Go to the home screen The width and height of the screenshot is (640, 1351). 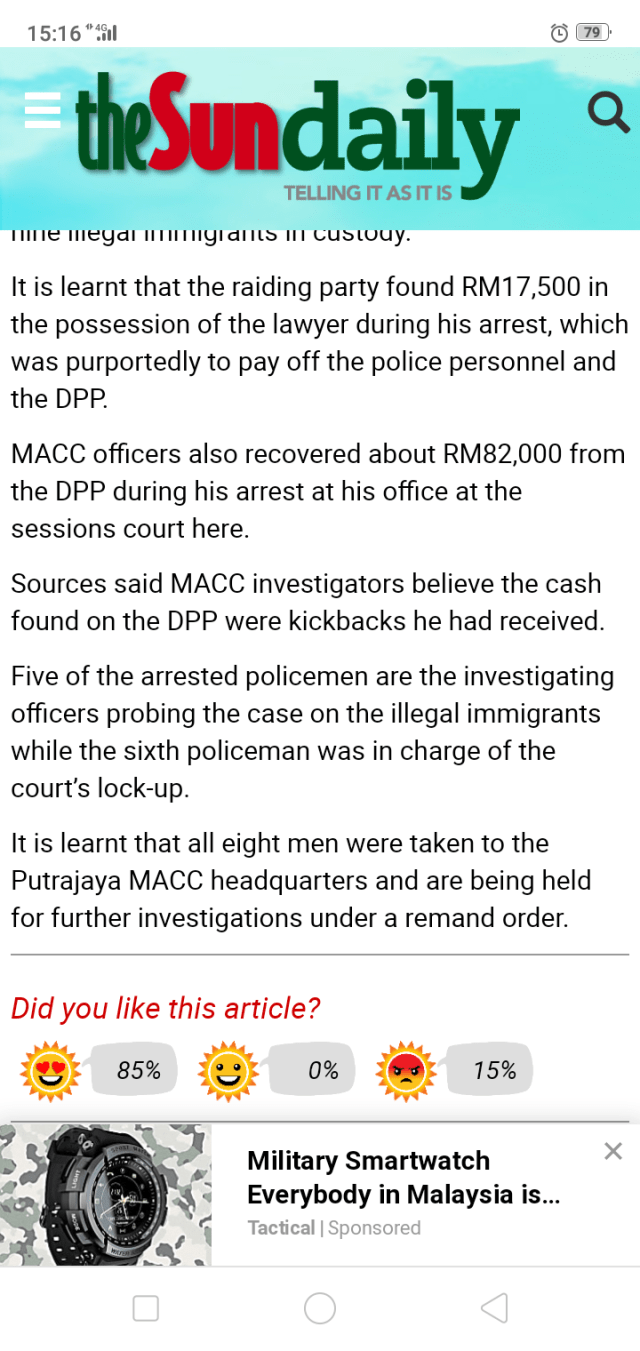(320, 1307)
